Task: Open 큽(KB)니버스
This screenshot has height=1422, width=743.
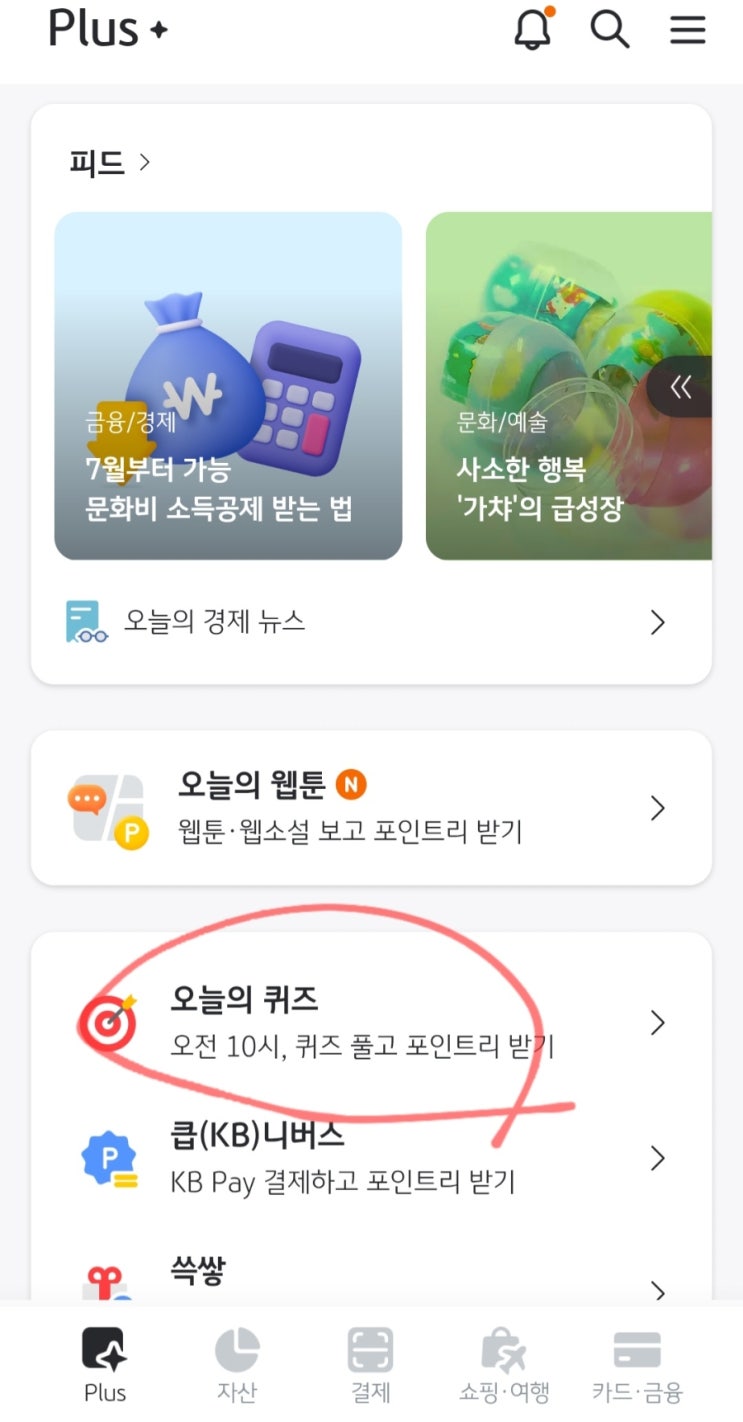Action: pos(370,1157)
